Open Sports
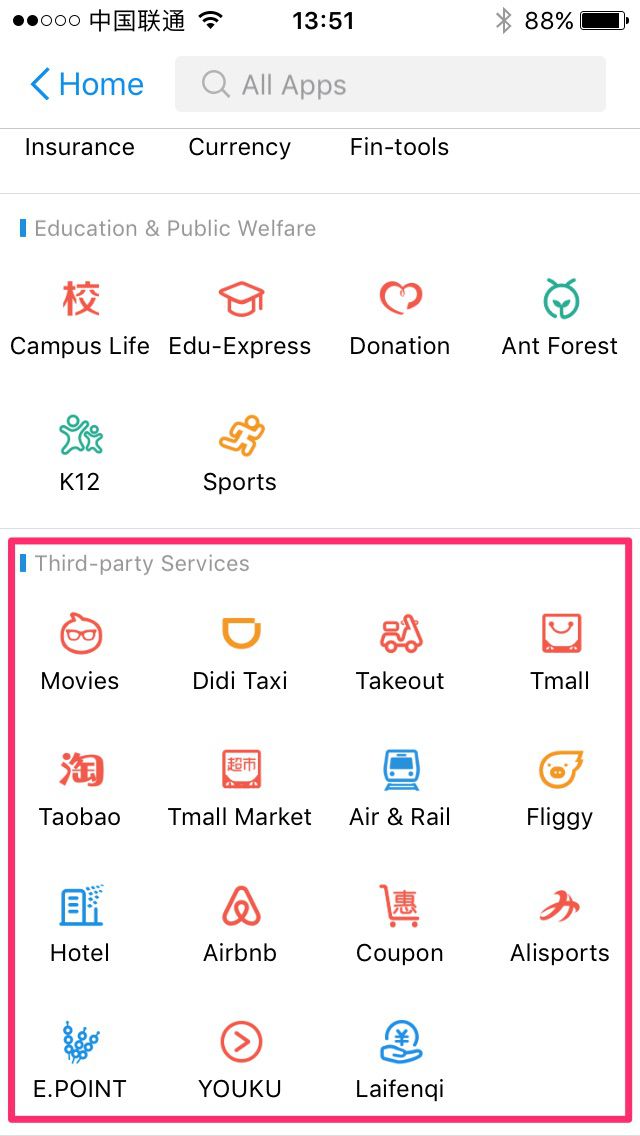Screen dimensions: 640x1136 (240, 454)
